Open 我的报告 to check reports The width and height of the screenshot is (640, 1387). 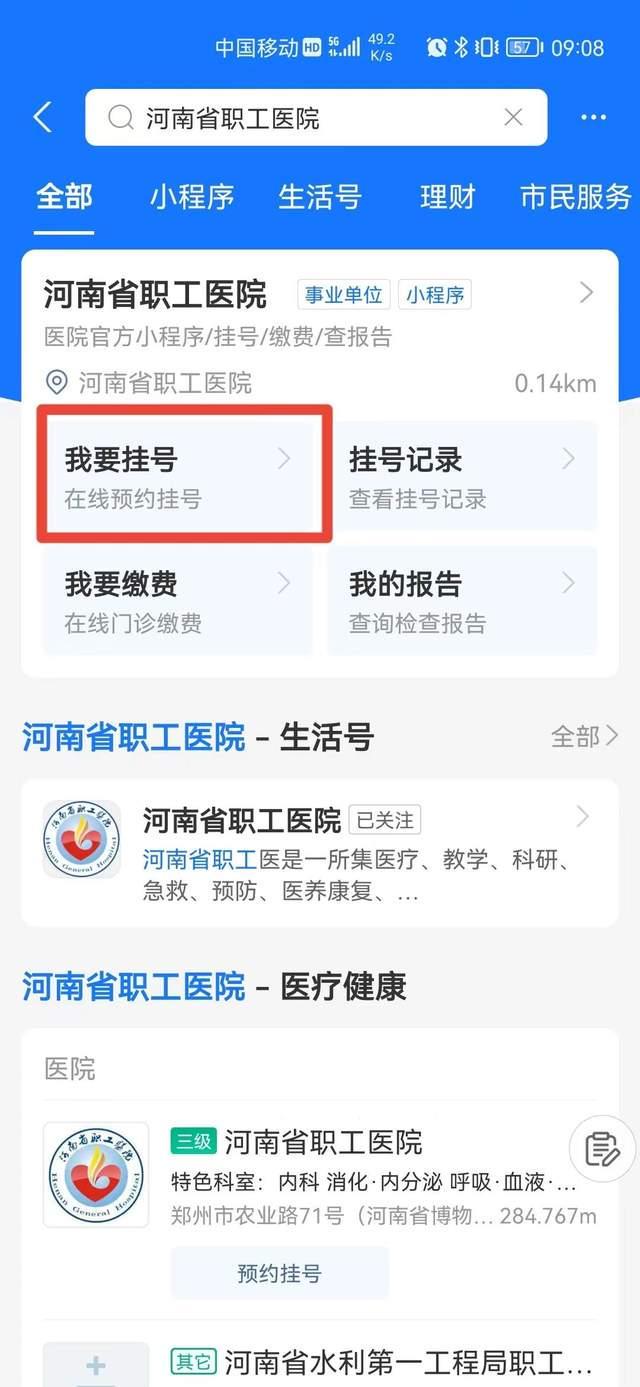click(462, 598)
